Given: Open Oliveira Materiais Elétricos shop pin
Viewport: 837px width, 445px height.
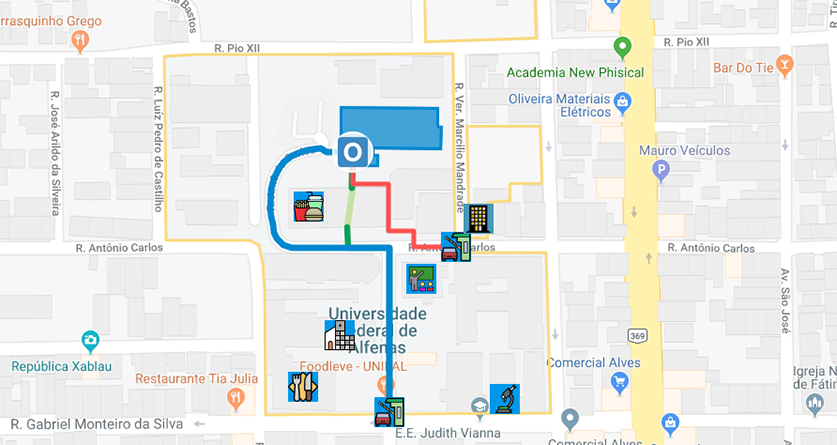Looking at the screenshot, I should pyautogui.click(x=622, y=101).
